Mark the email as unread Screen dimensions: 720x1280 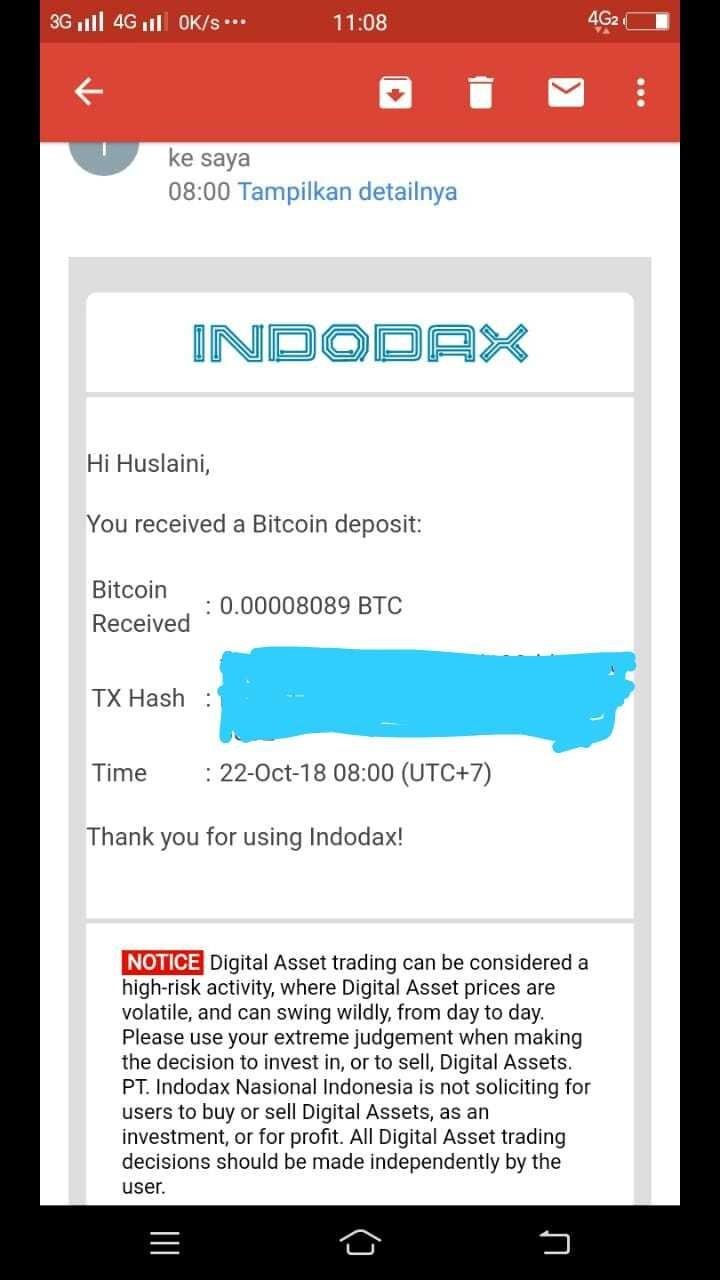[x=566, y=93]
